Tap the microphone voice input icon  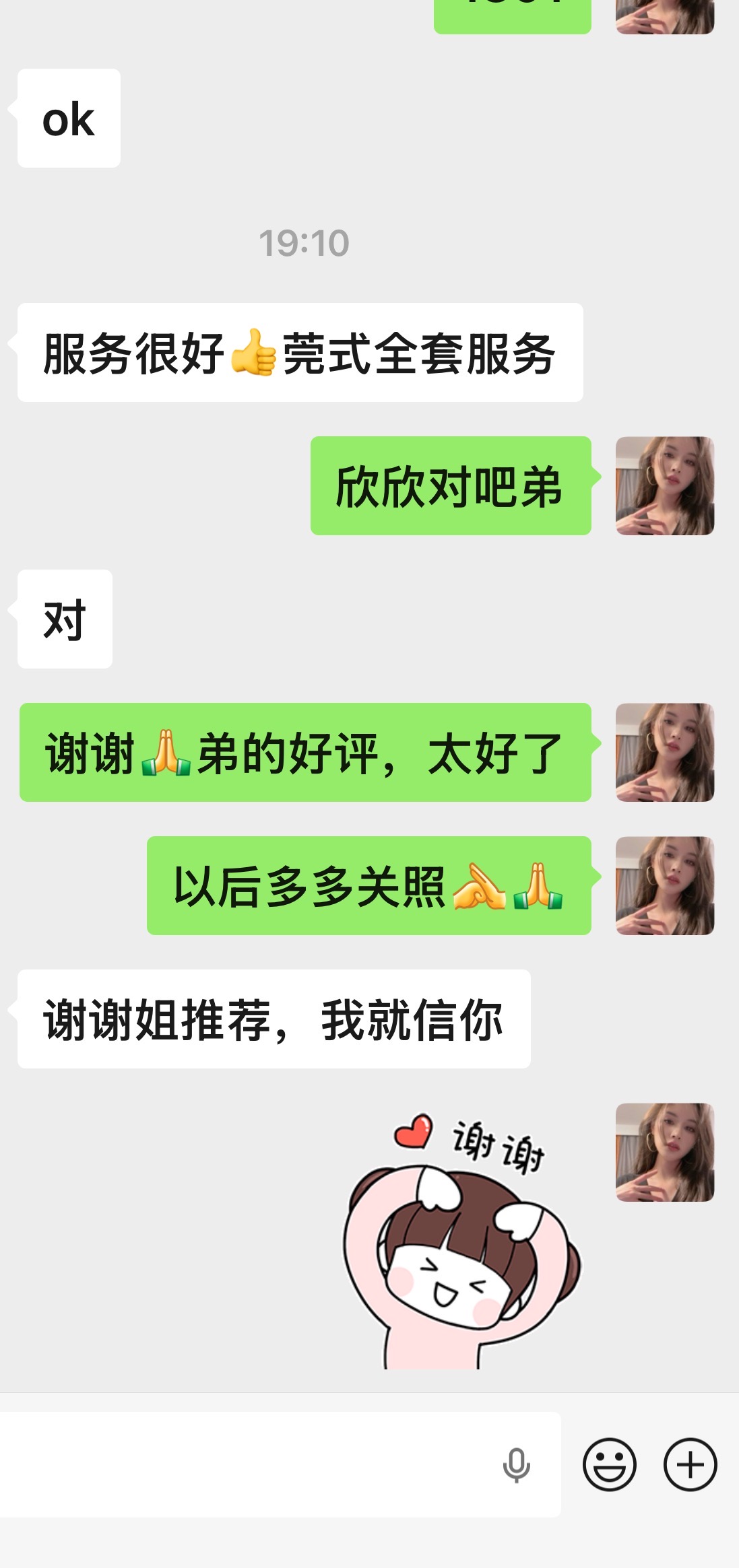517,1465
